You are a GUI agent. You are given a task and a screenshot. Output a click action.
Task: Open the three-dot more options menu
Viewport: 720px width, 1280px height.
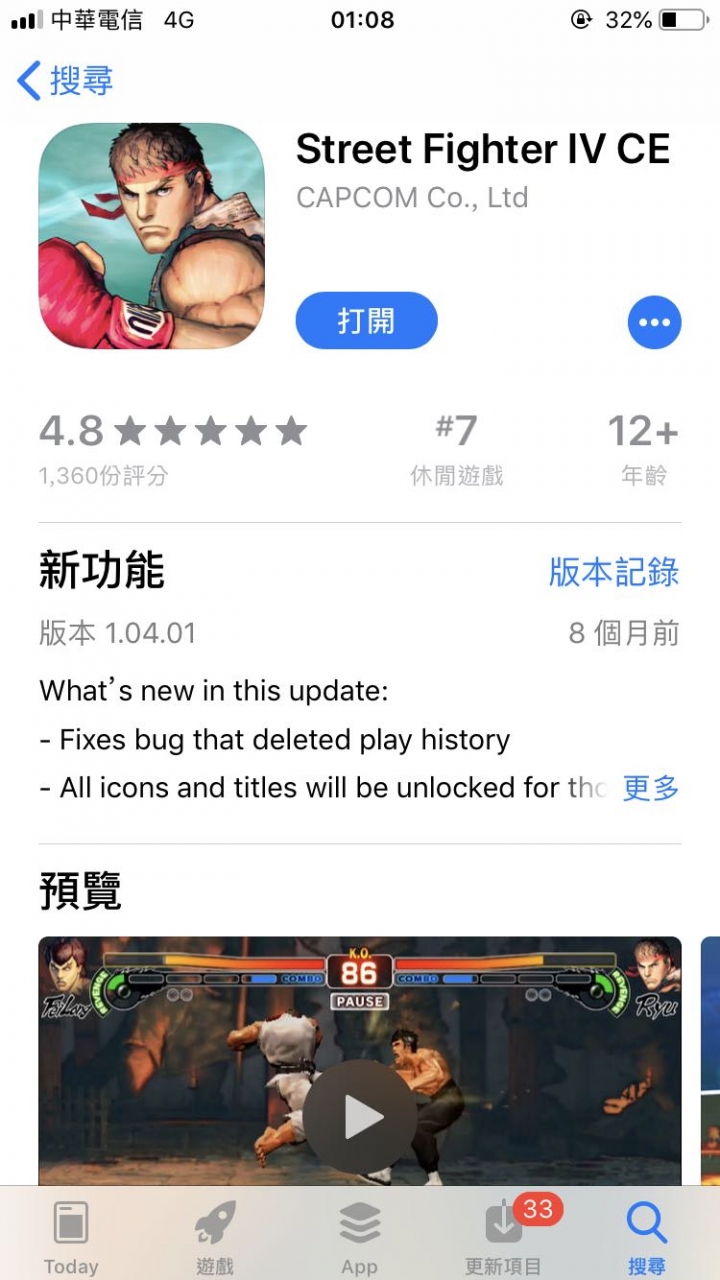[x=654, y=322]
